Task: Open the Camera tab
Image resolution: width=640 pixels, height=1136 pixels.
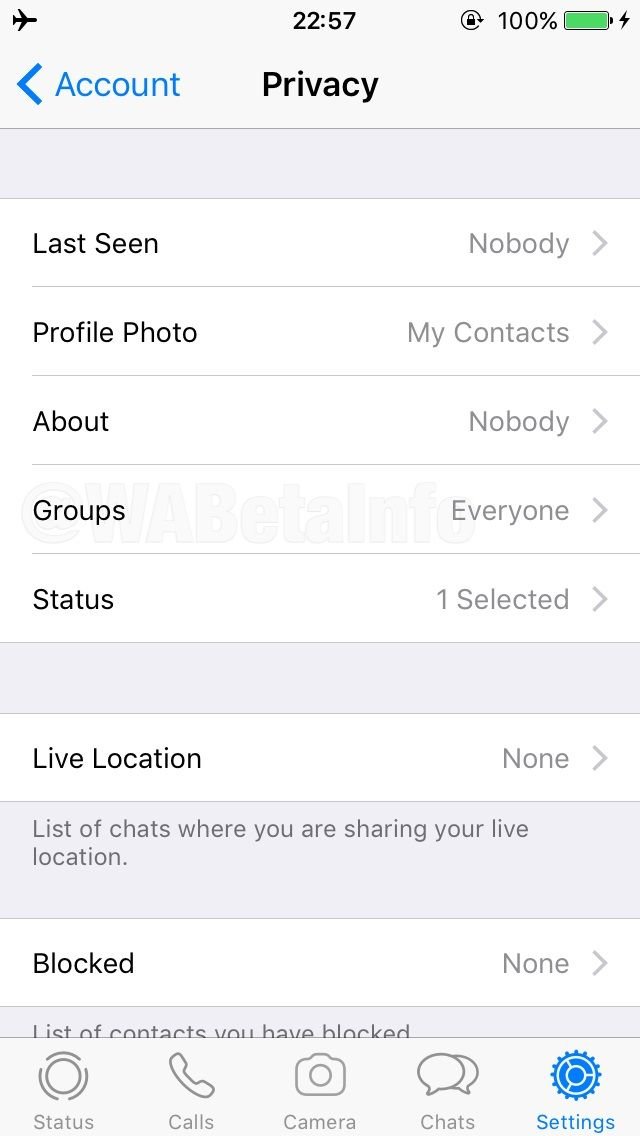Action: pyautogui.click(x=320, y=1091)
